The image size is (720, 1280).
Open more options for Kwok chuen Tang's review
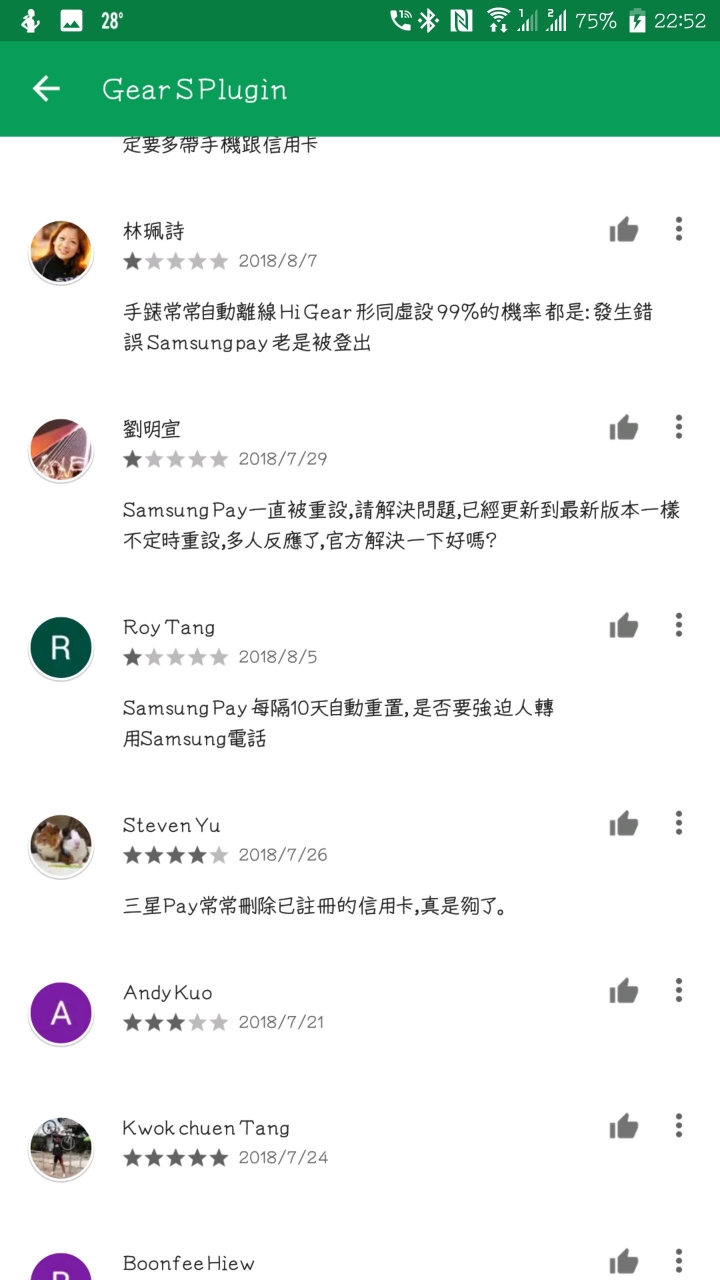tap(679, 1126)
